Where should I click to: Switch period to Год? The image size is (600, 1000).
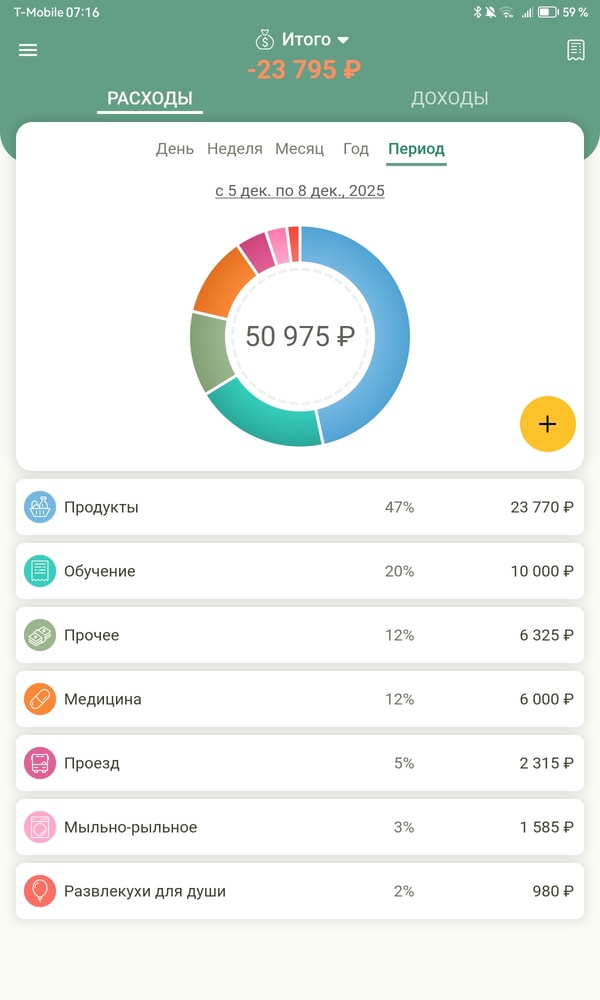coord(356,149)
